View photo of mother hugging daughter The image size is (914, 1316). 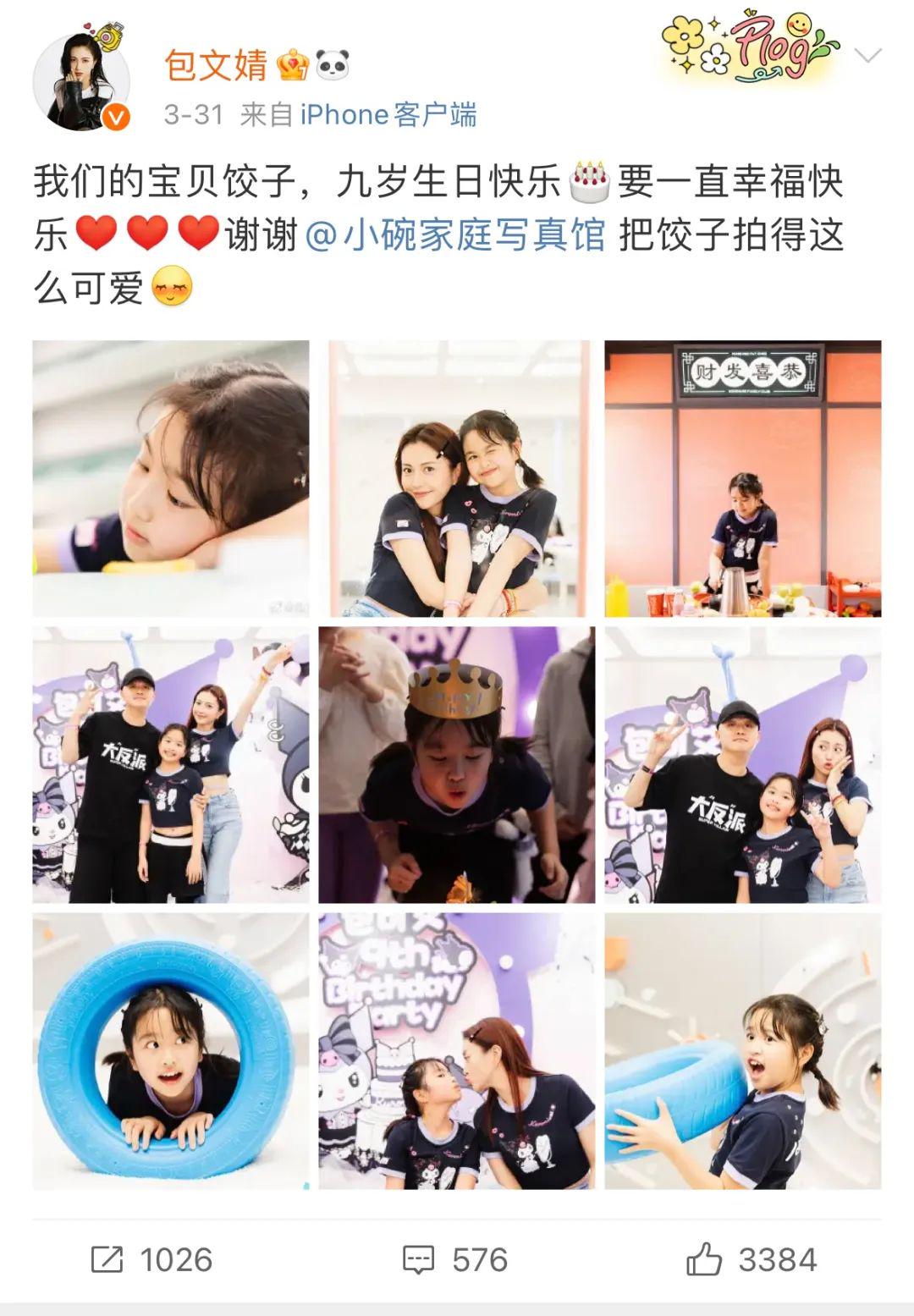pos(458,478)
